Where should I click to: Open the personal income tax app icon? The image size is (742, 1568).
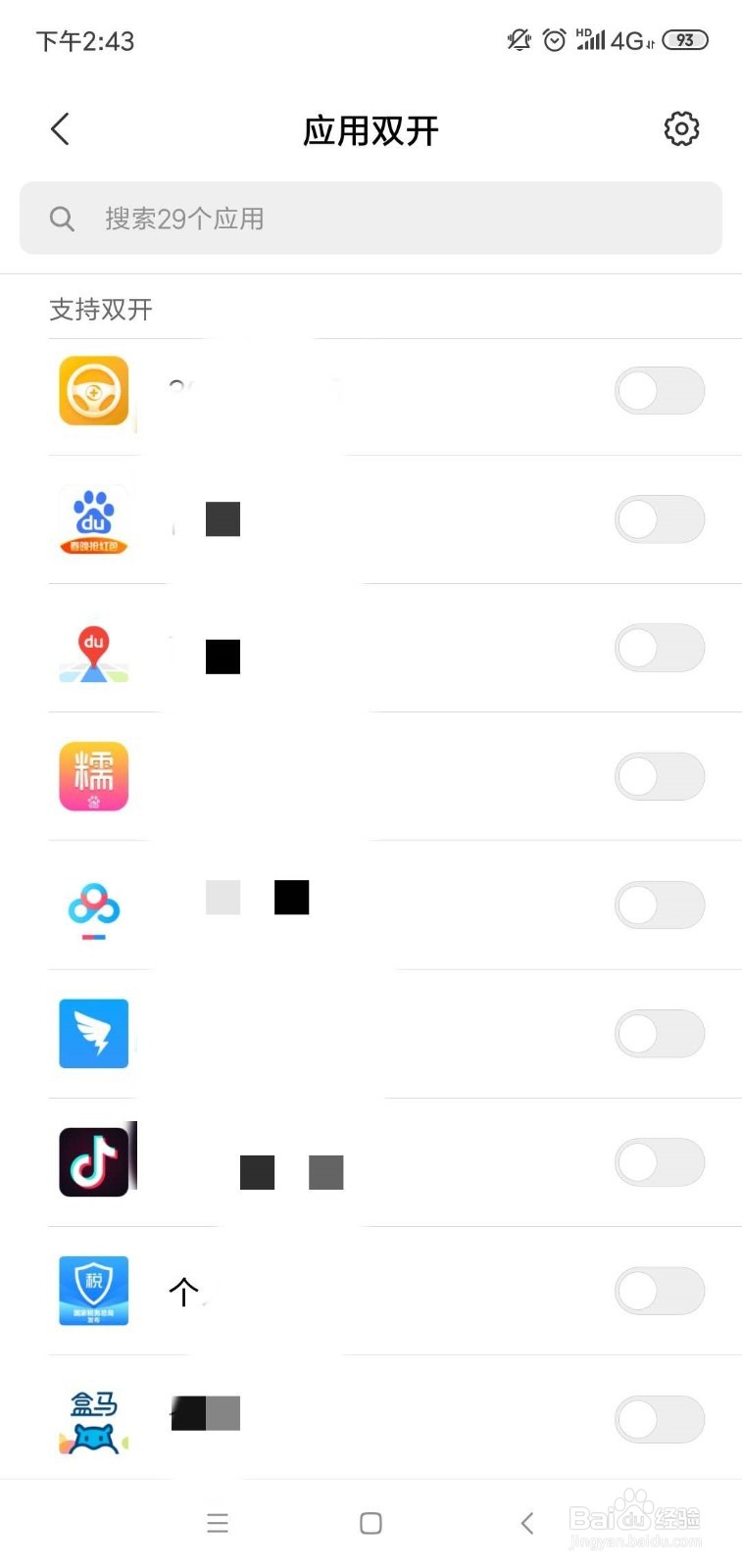click(93, 1290)
